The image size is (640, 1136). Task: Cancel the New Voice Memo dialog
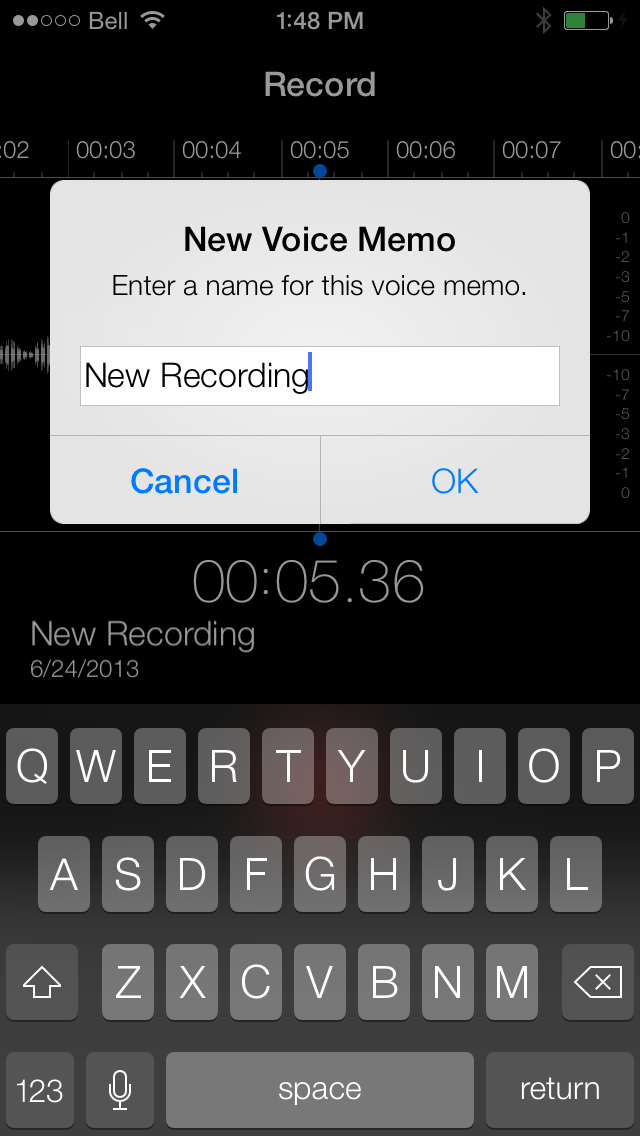[x=185, y=480]
